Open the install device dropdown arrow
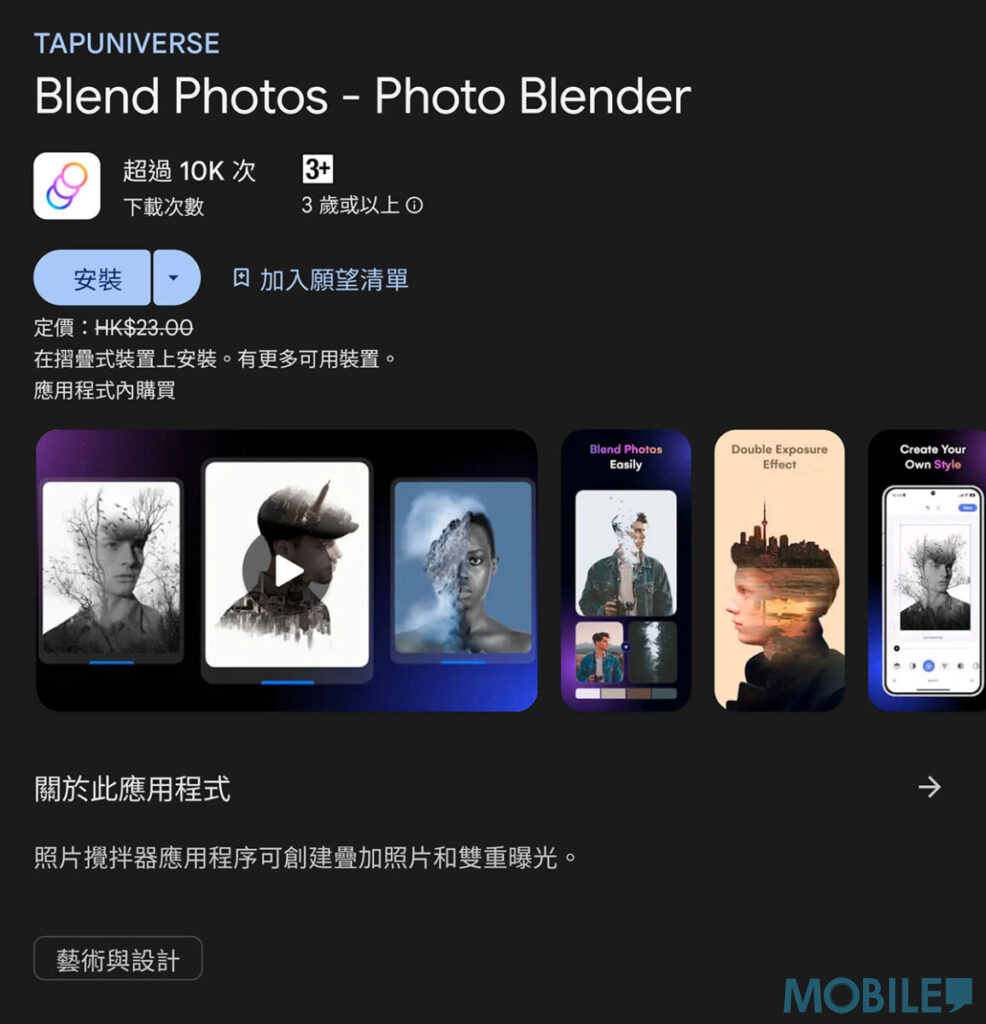 pyautogui.click(x=175, y=278)
